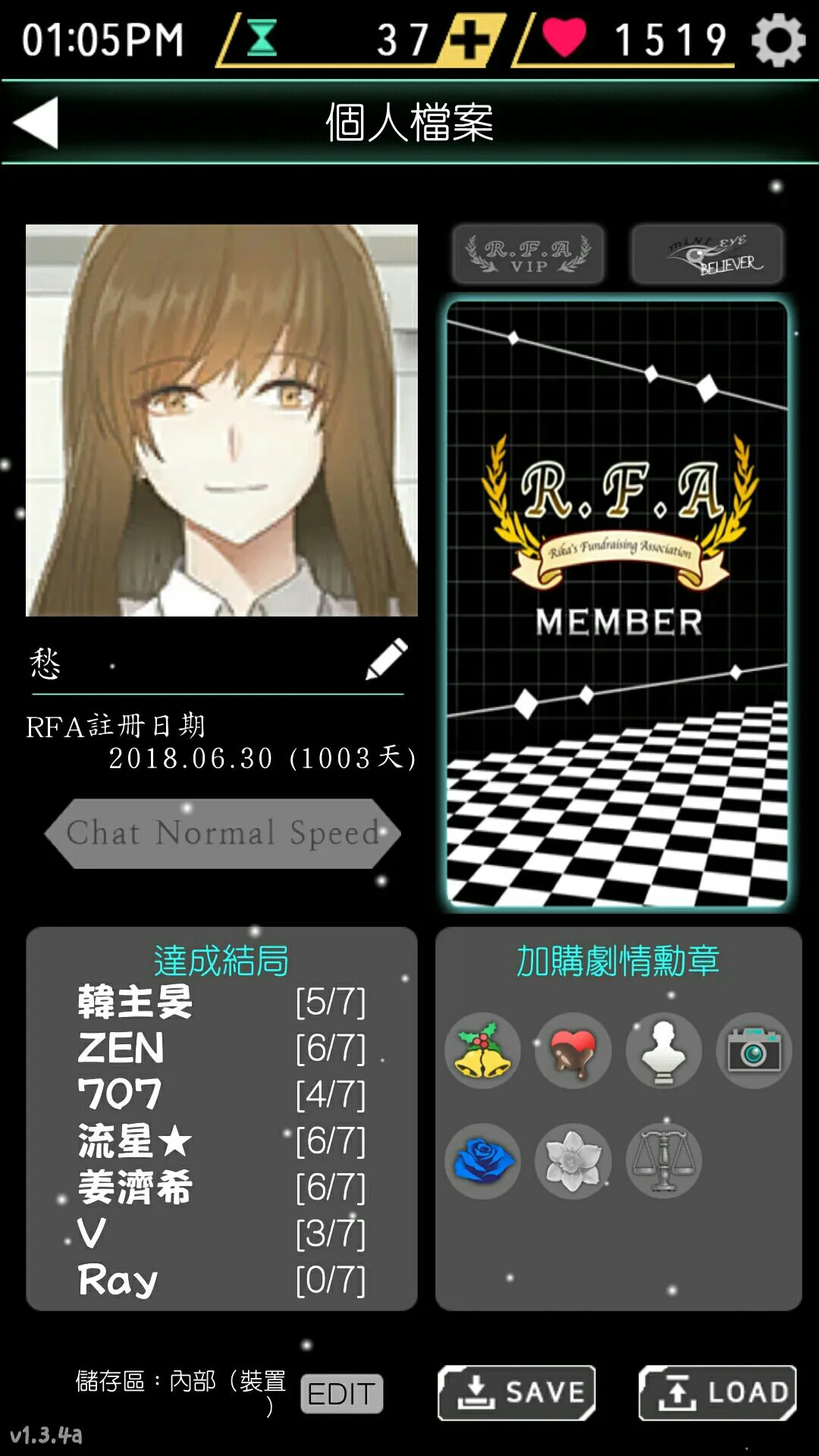The height and width of the screenshot is (1456, 819).
Task: Open the settings gear
Action: pyautogui.click(x=778, y=39)
